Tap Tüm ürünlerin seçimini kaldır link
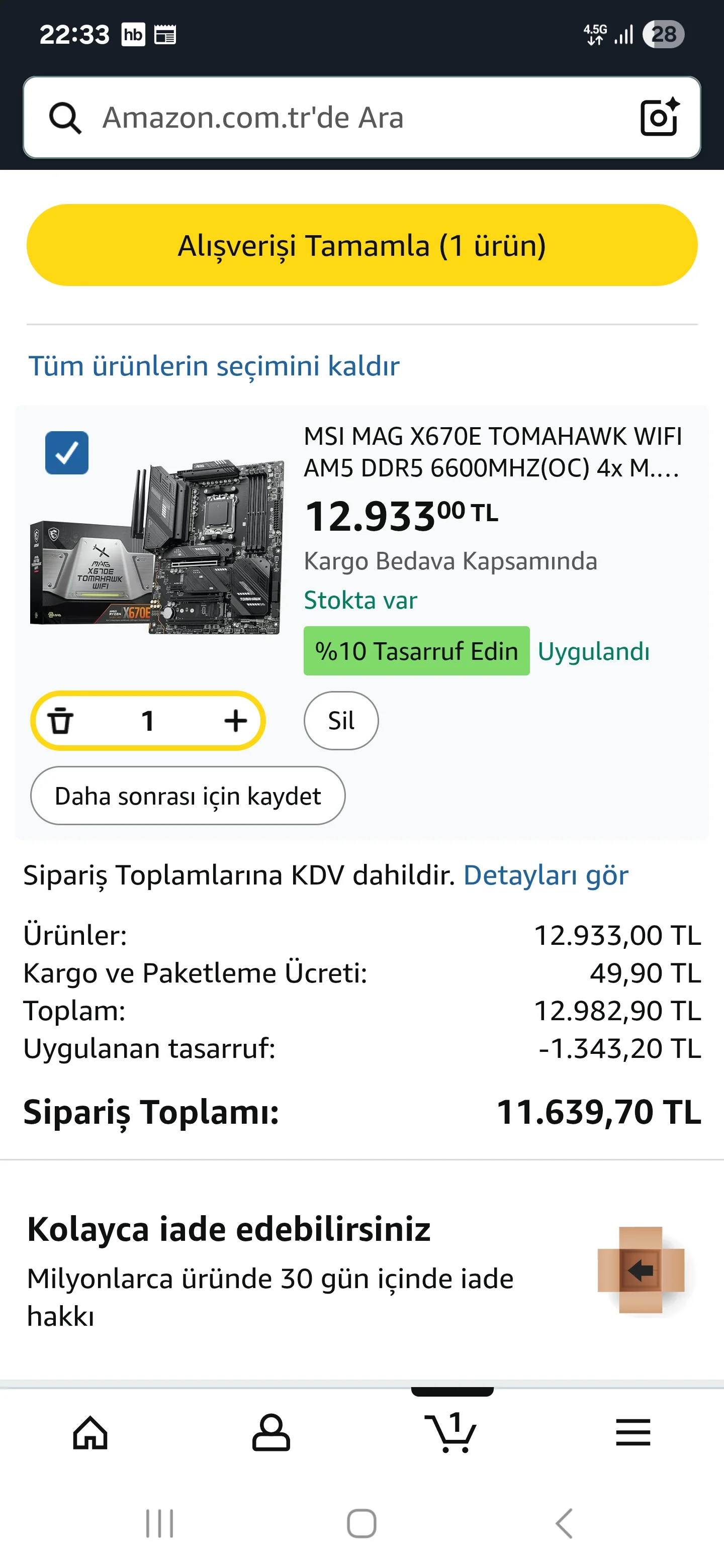Viewport: 724px width, 1568px height. click(214, 366)
